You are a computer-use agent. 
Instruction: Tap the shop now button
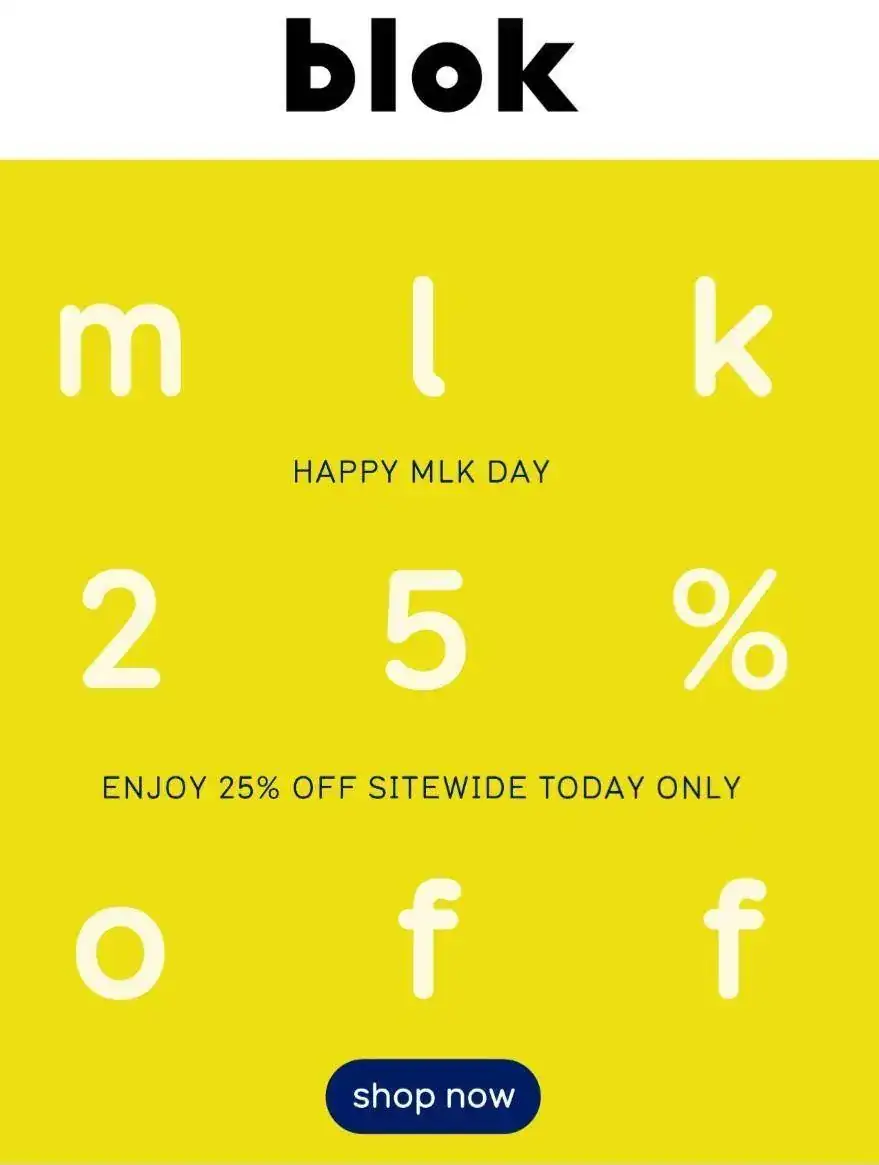(432, 1096)
